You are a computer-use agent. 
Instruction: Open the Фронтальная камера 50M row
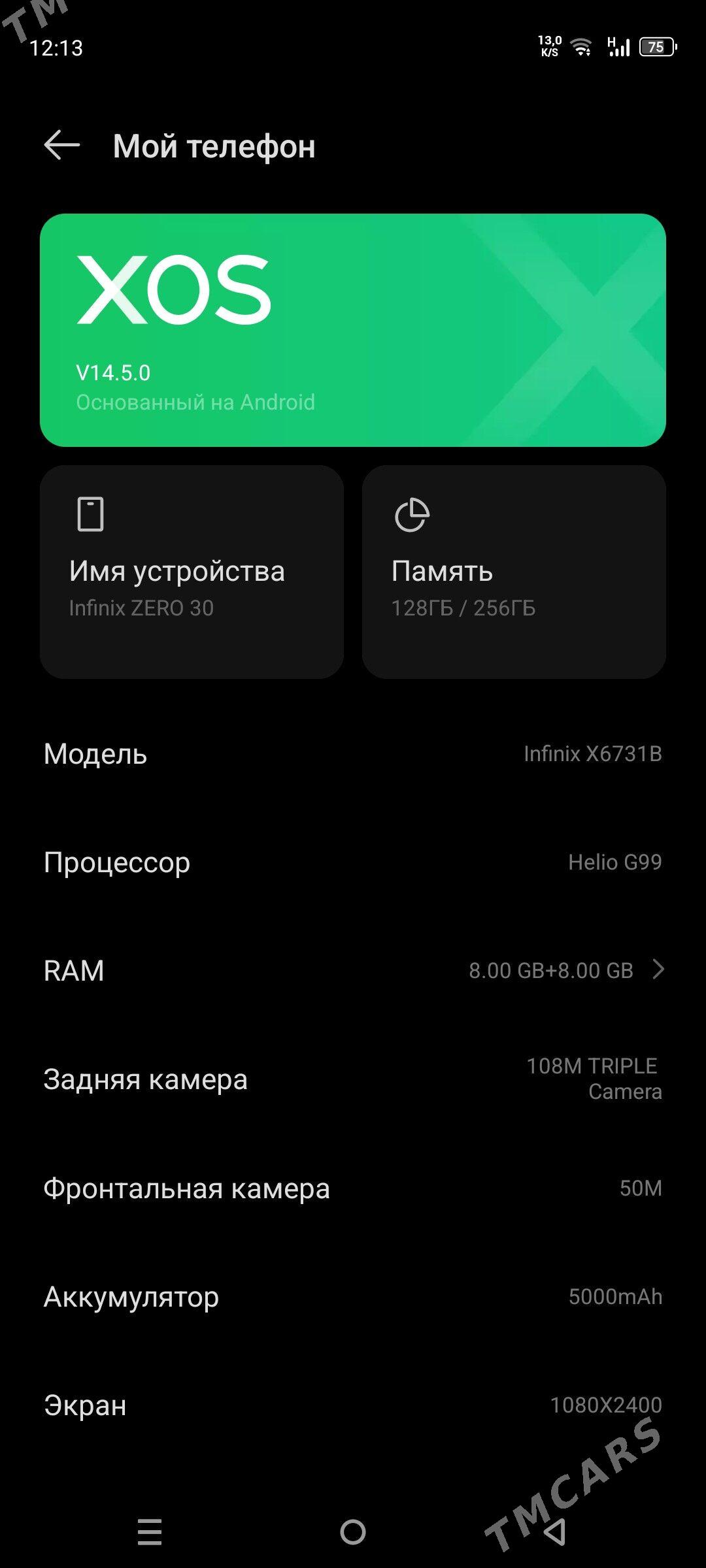click(353, 1189)
